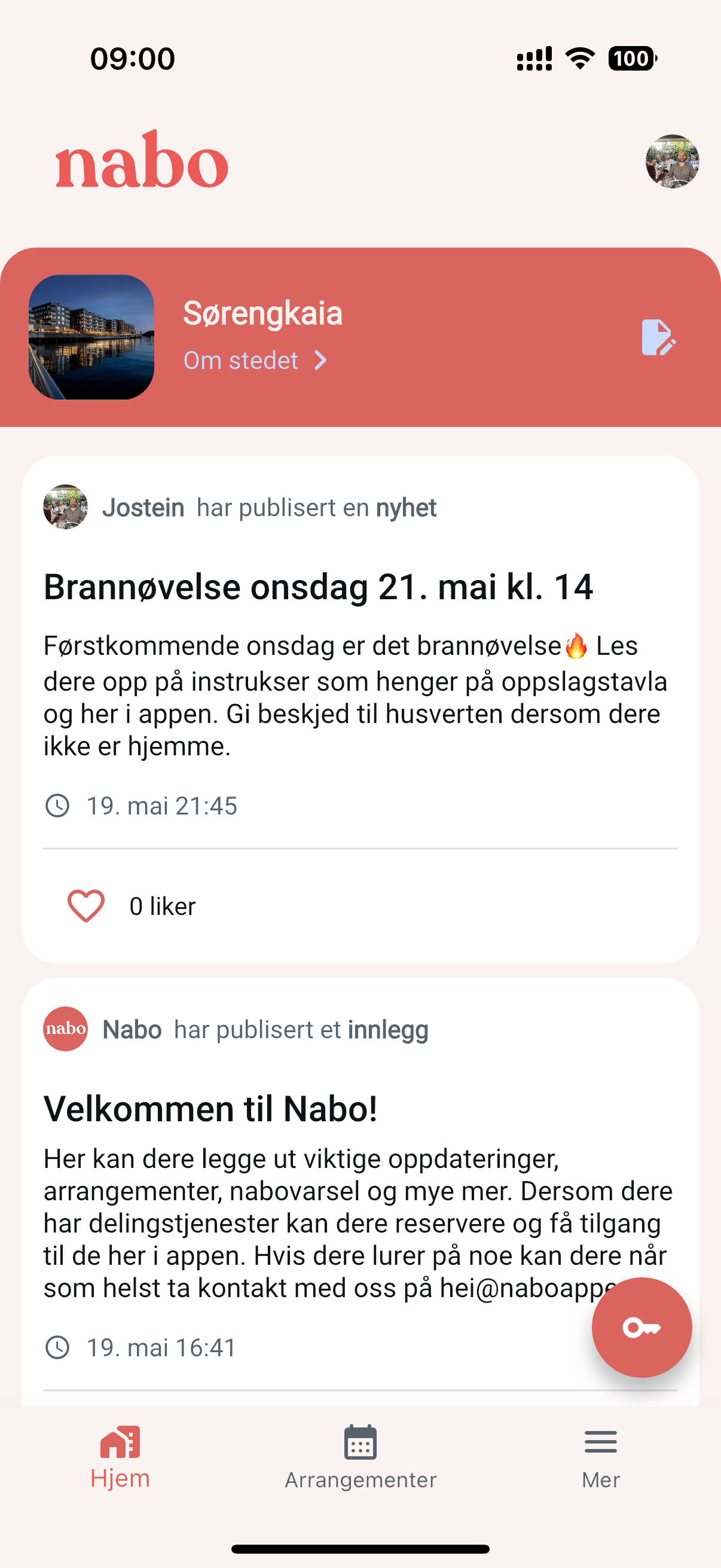Open the Sørengkaia building photo
The image size is (721, 1568).
pos(91,337)
